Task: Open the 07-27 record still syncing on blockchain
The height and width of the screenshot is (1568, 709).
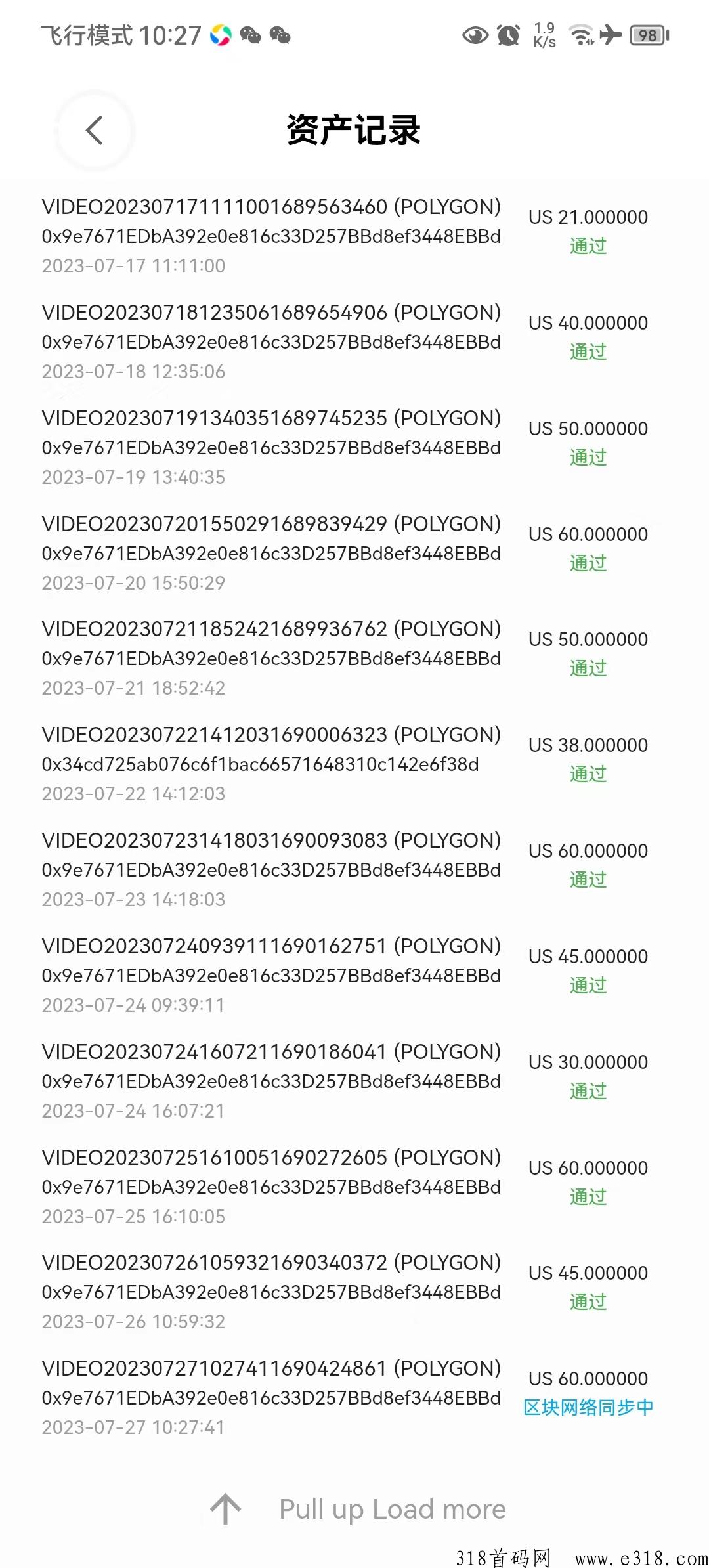Action: point(354,1397)
